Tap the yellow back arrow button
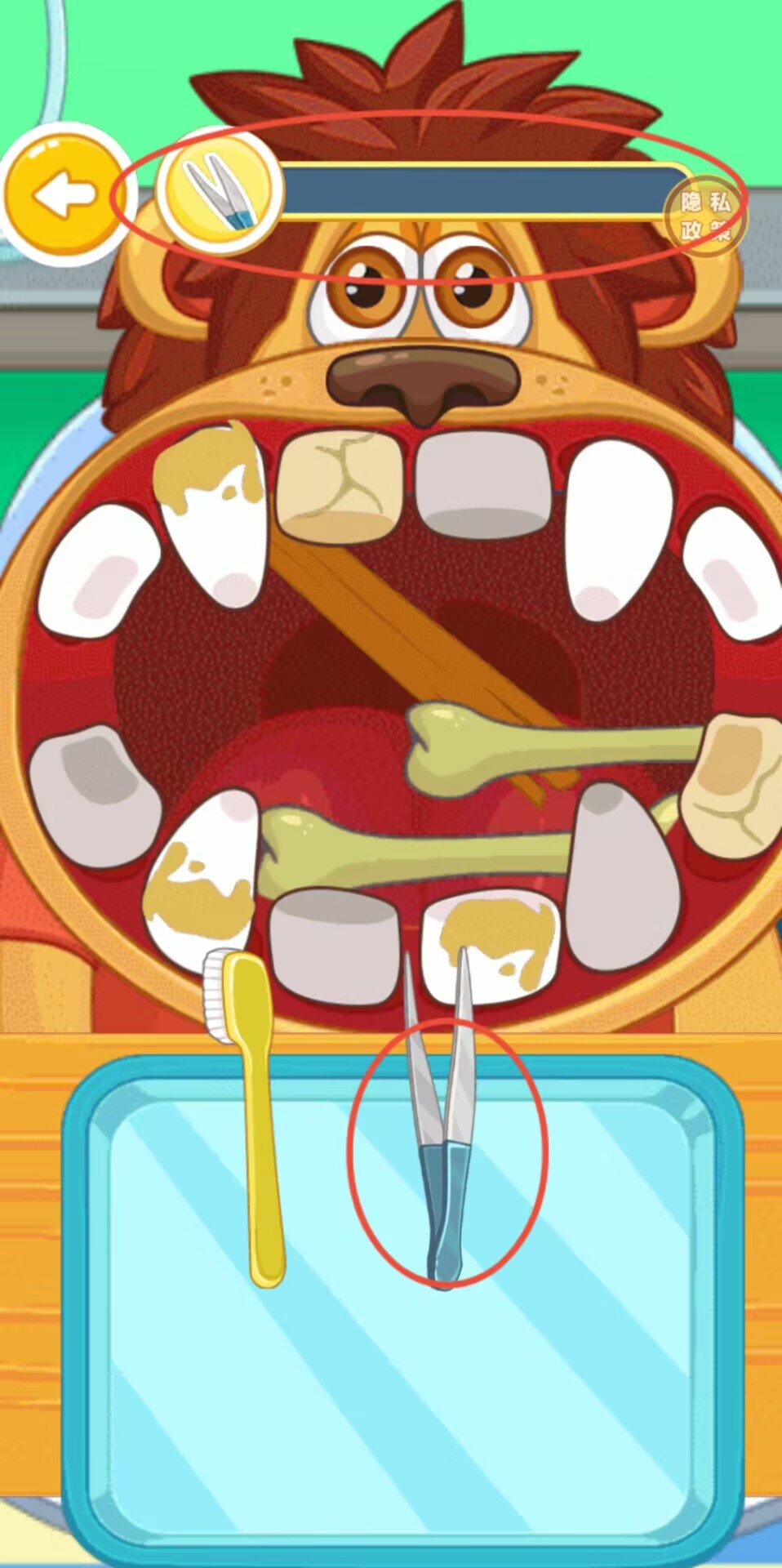Screen dimensions: 782x1568 pos(61,194)
